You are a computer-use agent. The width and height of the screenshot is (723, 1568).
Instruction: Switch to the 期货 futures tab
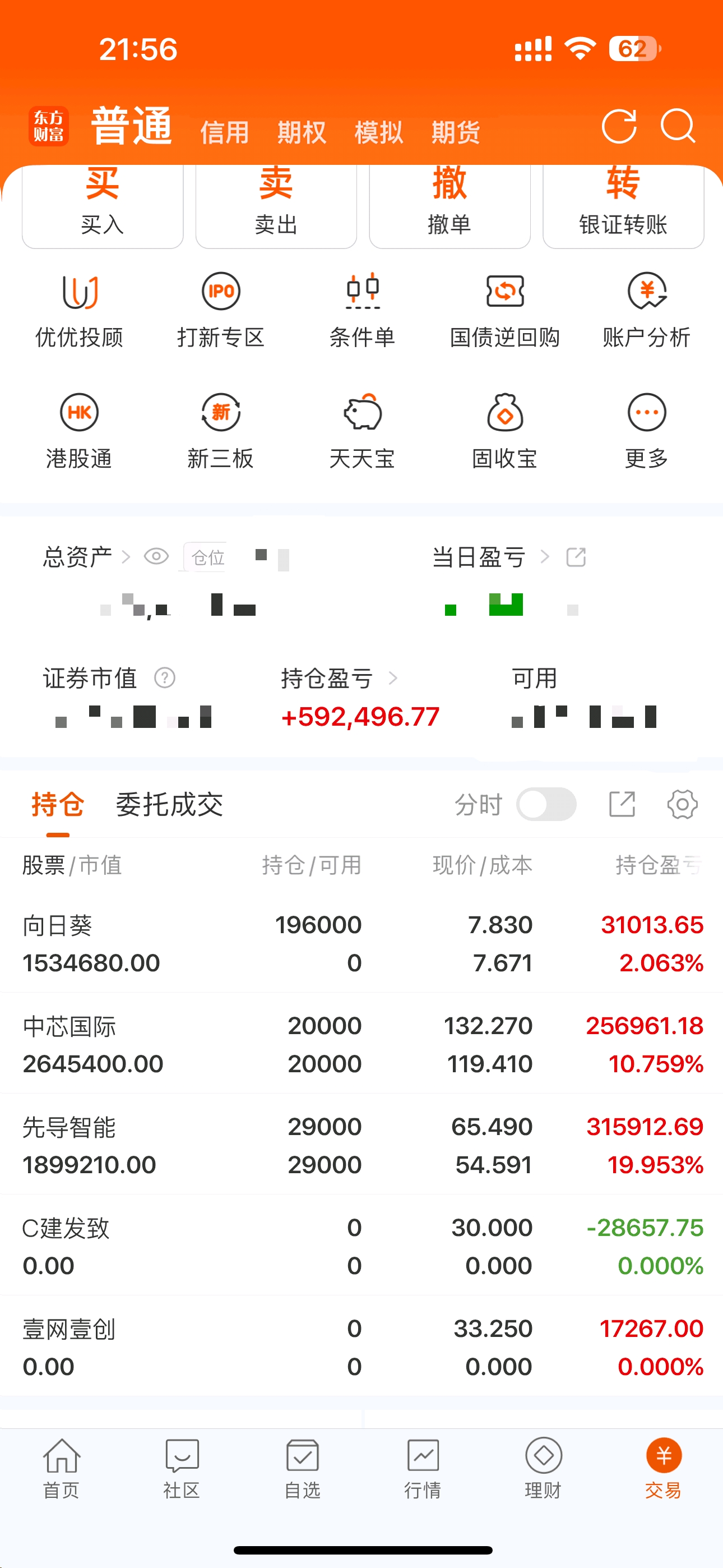(455, 131)
